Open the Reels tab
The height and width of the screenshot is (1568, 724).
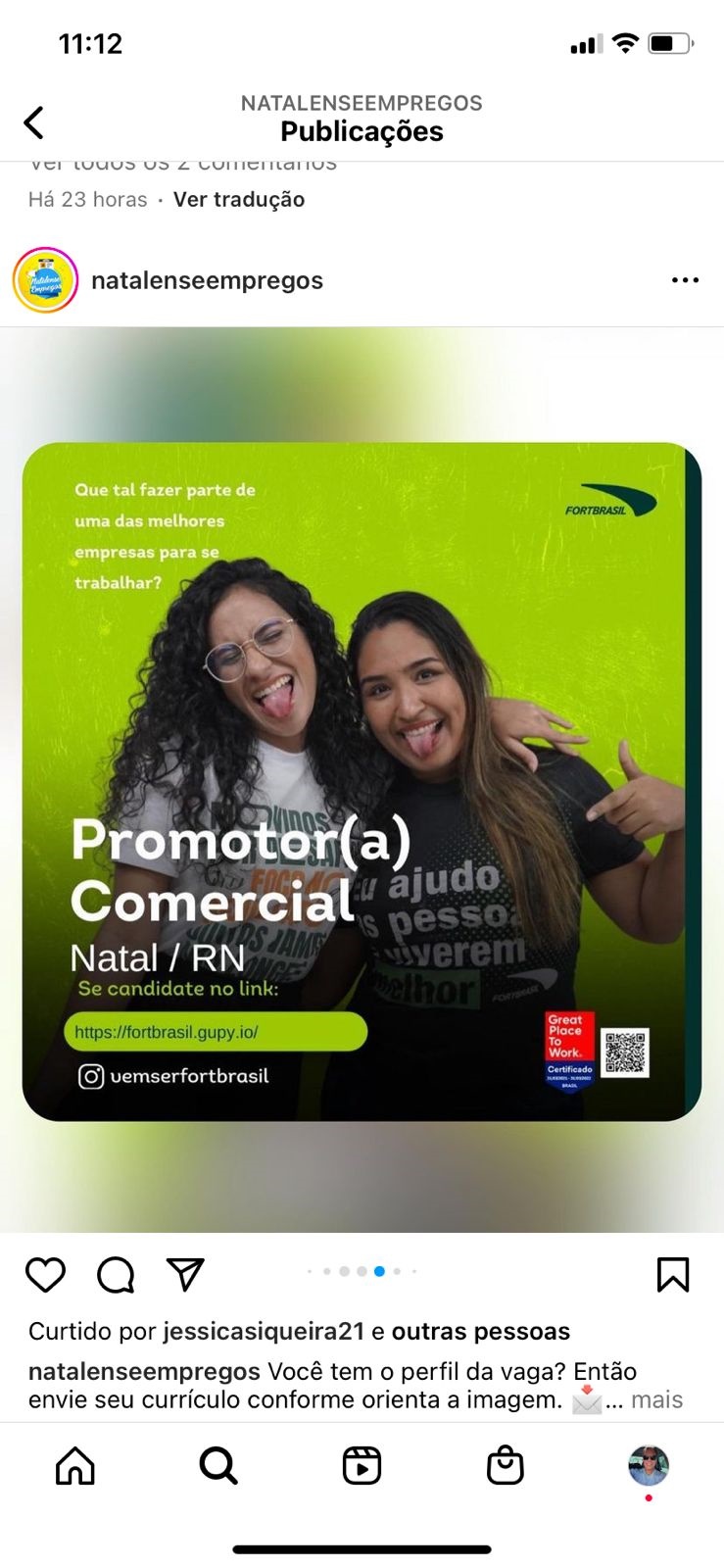[x=362, y=1466]
